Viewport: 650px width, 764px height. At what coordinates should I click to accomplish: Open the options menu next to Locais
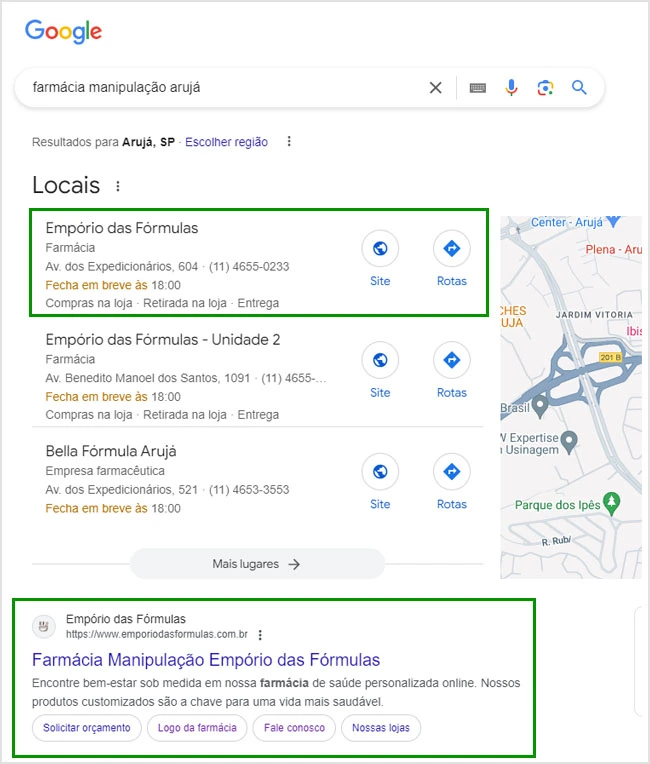pyautogui.click(x=118, y=186)
